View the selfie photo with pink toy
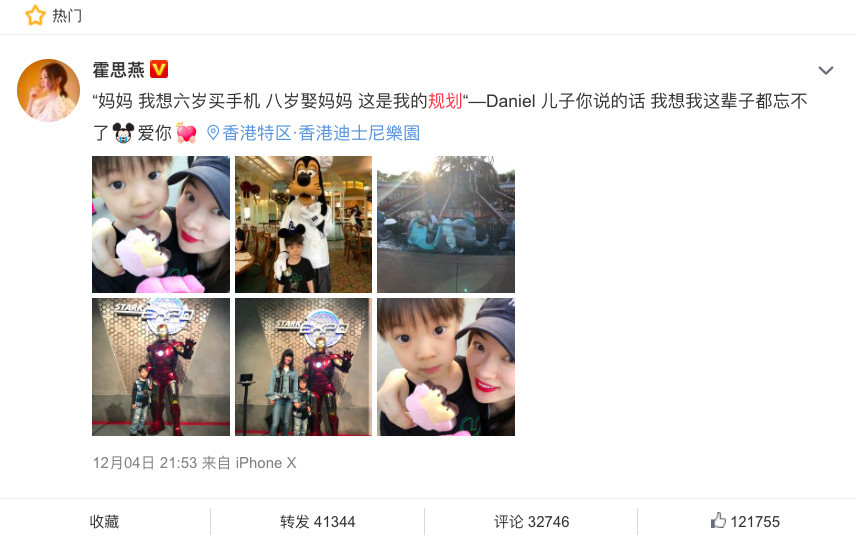The image size is (857, 545). click(161, 224)
